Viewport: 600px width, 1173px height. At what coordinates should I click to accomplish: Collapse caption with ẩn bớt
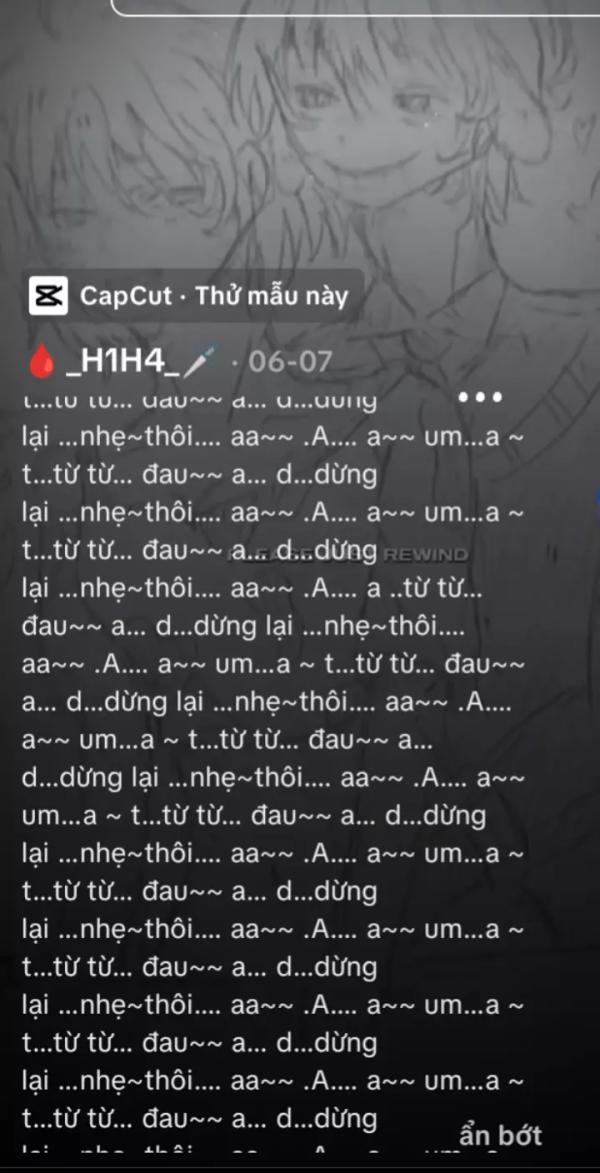click(x=500, y=1136)
